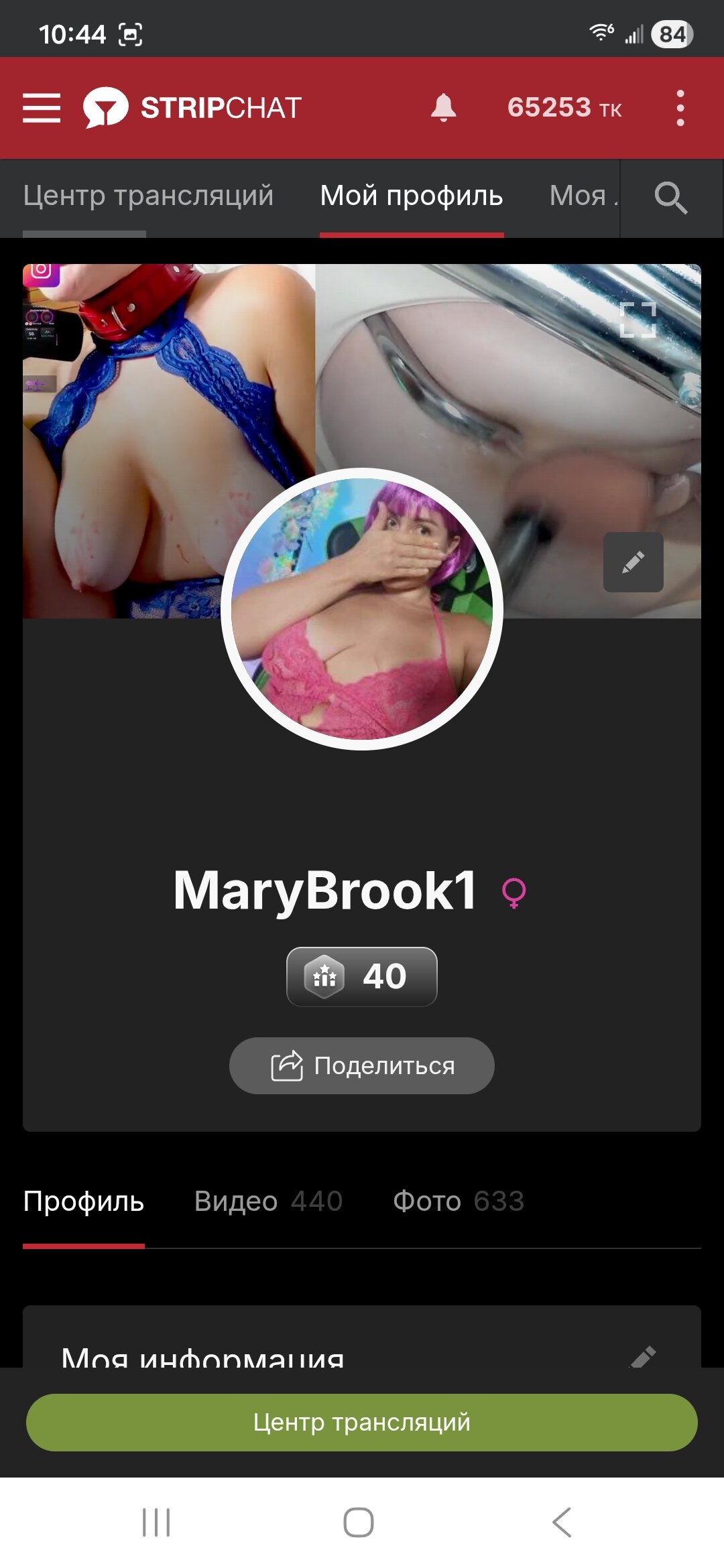The width and height of the screenshot is (724, 1568).
Task: Go back with the system back button
Action: [562, 1522]
